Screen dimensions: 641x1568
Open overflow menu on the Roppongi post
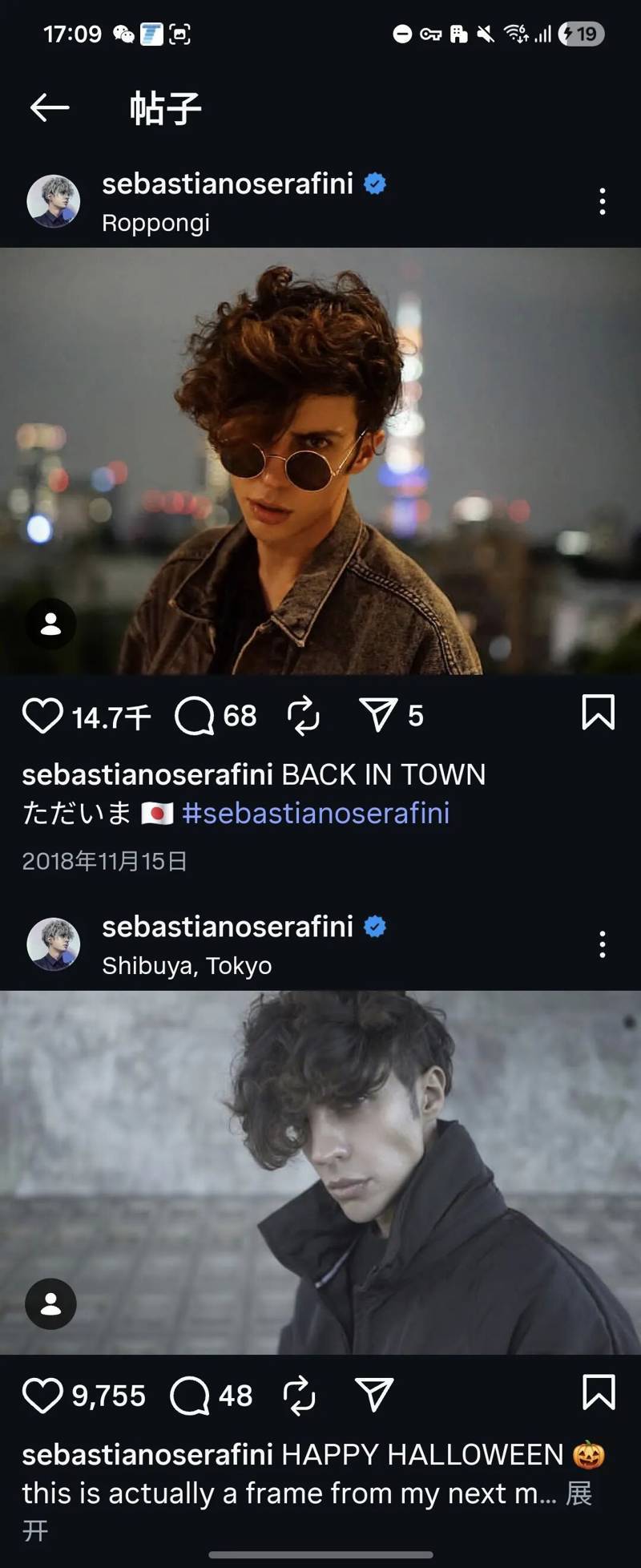(603, 201)
